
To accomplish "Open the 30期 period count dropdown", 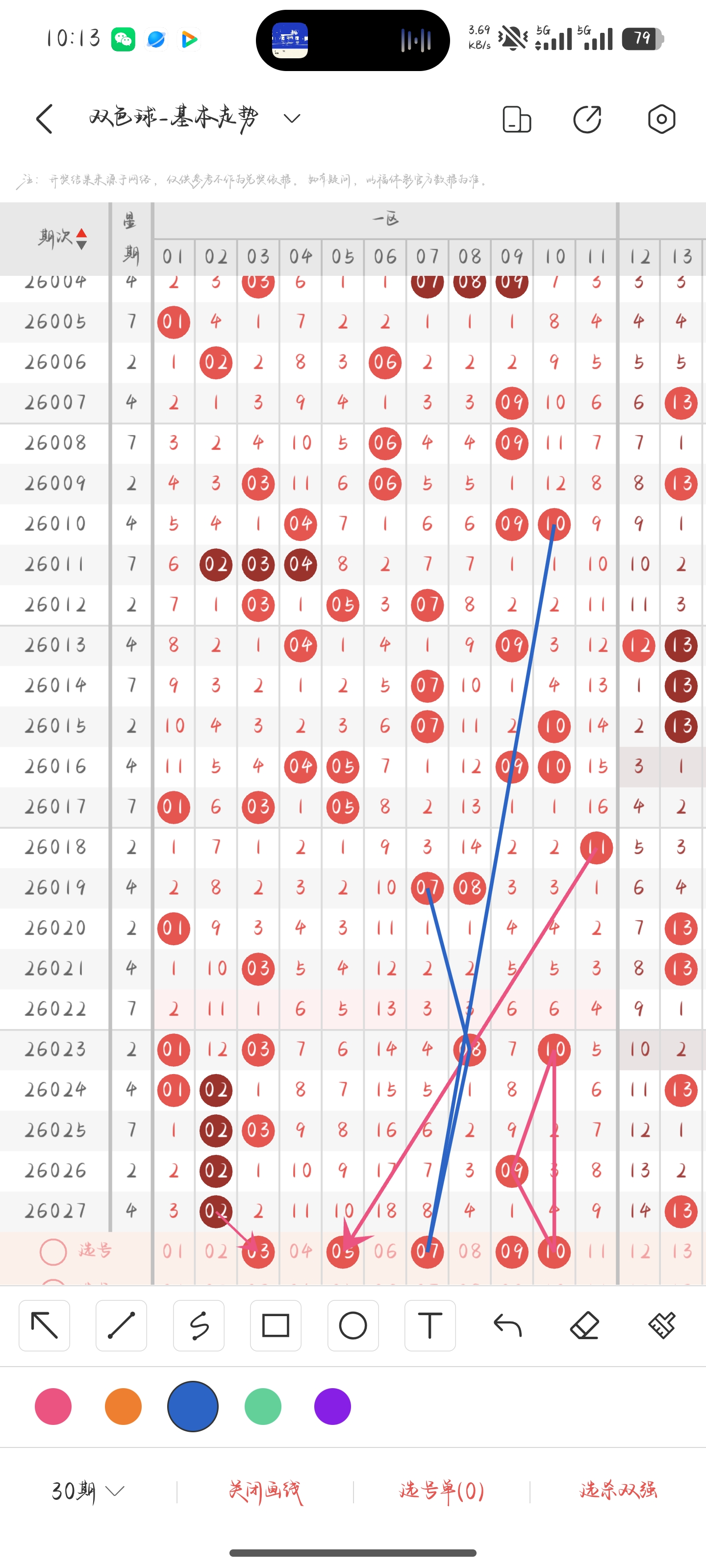I will pyautogui.click(x=88, y=1491).
